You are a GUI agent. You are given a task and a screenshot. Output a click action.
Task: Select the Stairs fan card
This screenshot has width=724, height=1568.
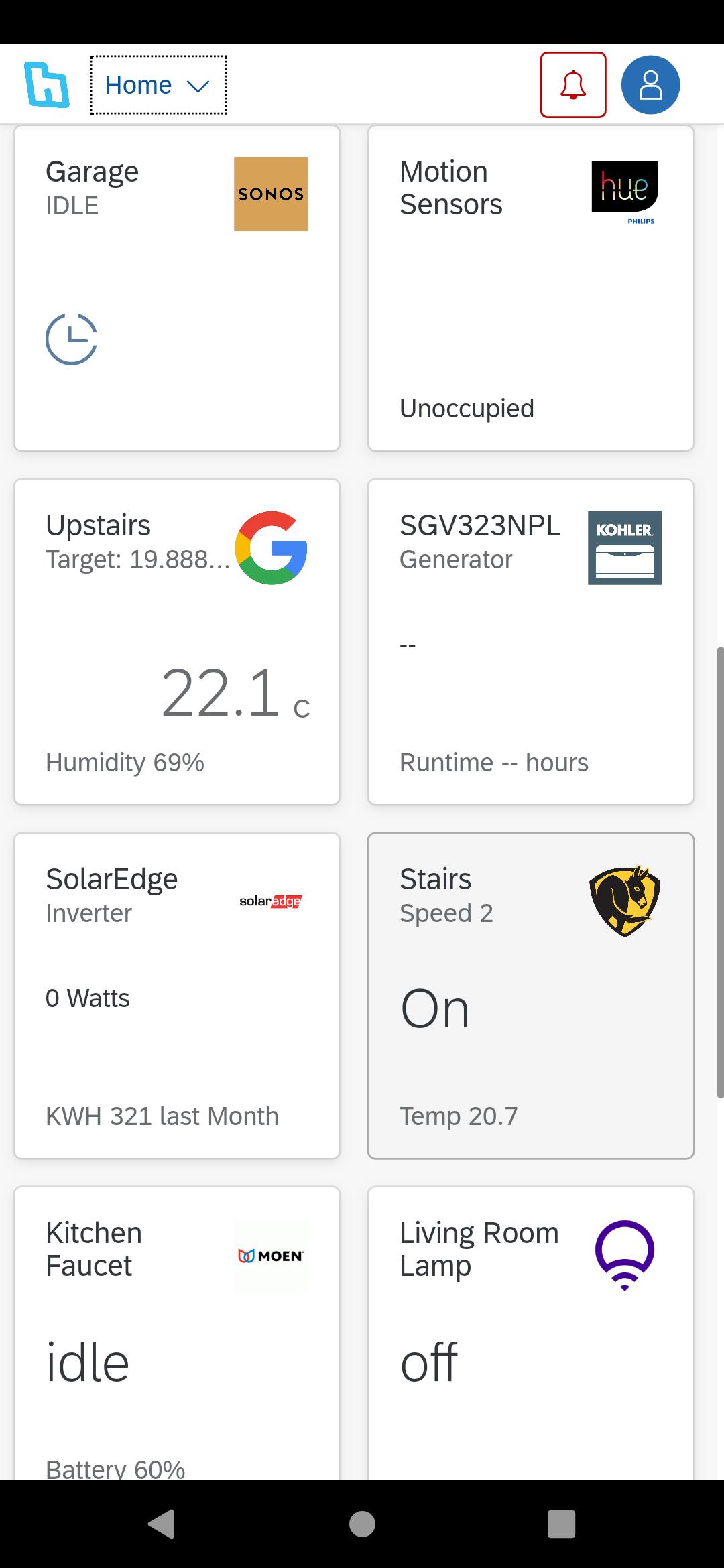pyautogui.click(x=531, y=996)
